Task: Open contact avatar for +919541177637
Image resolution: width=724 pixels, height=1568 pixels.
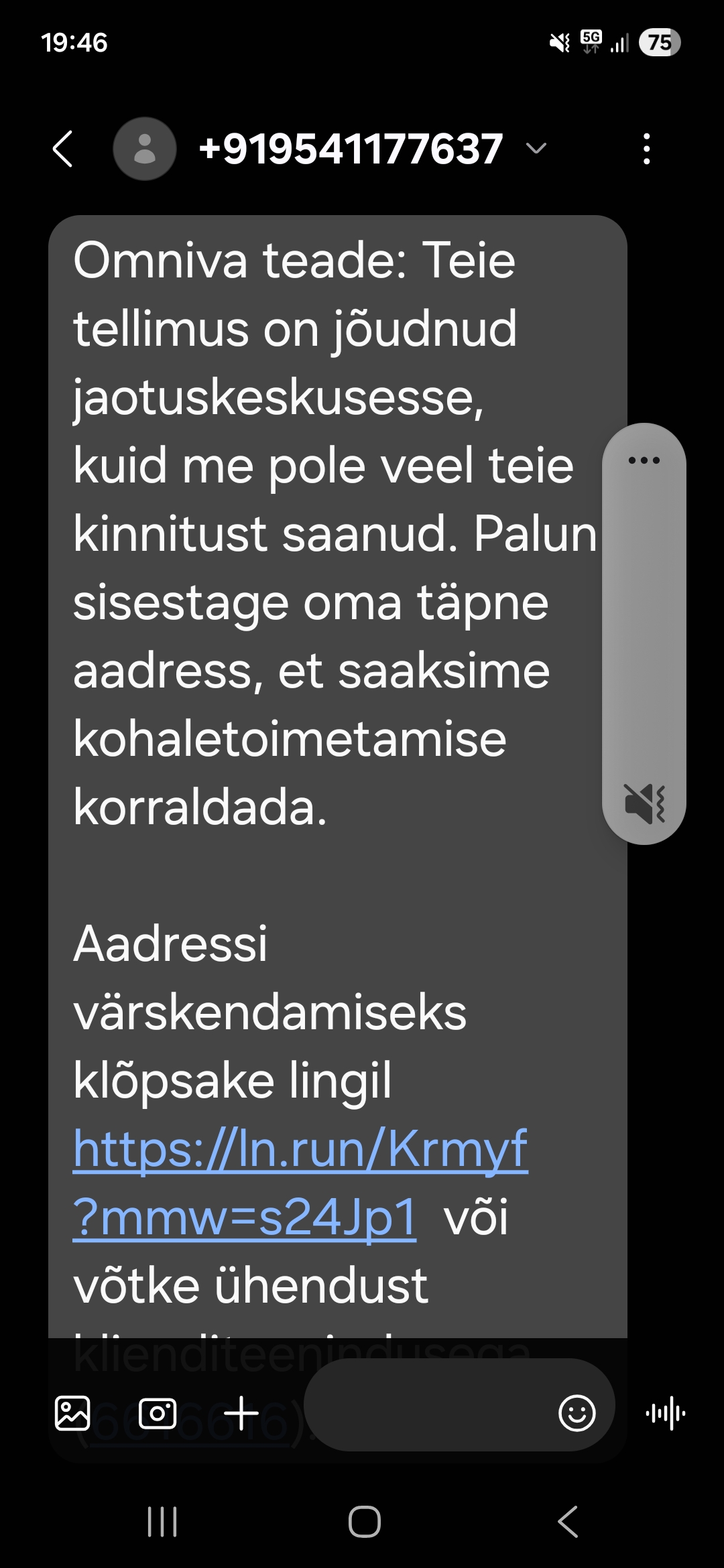Action: pos(145,149)
